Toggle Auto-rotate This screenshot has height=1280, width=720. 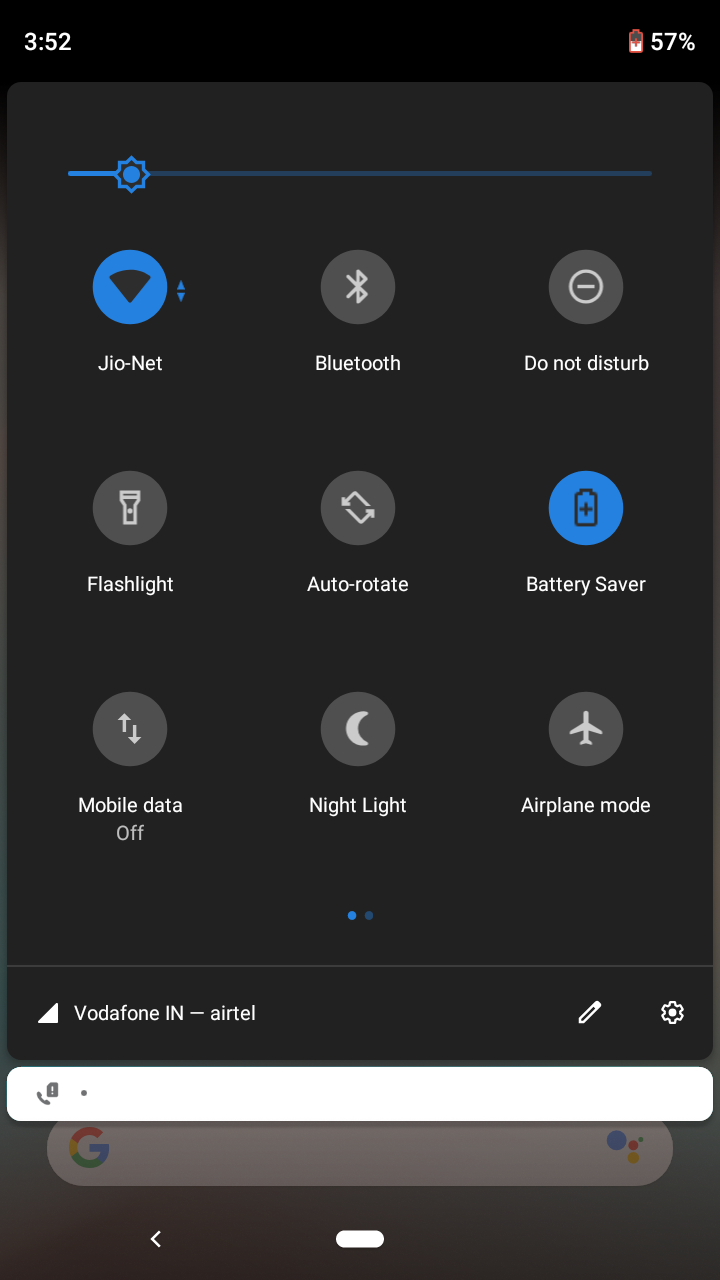tap(358, 508)
